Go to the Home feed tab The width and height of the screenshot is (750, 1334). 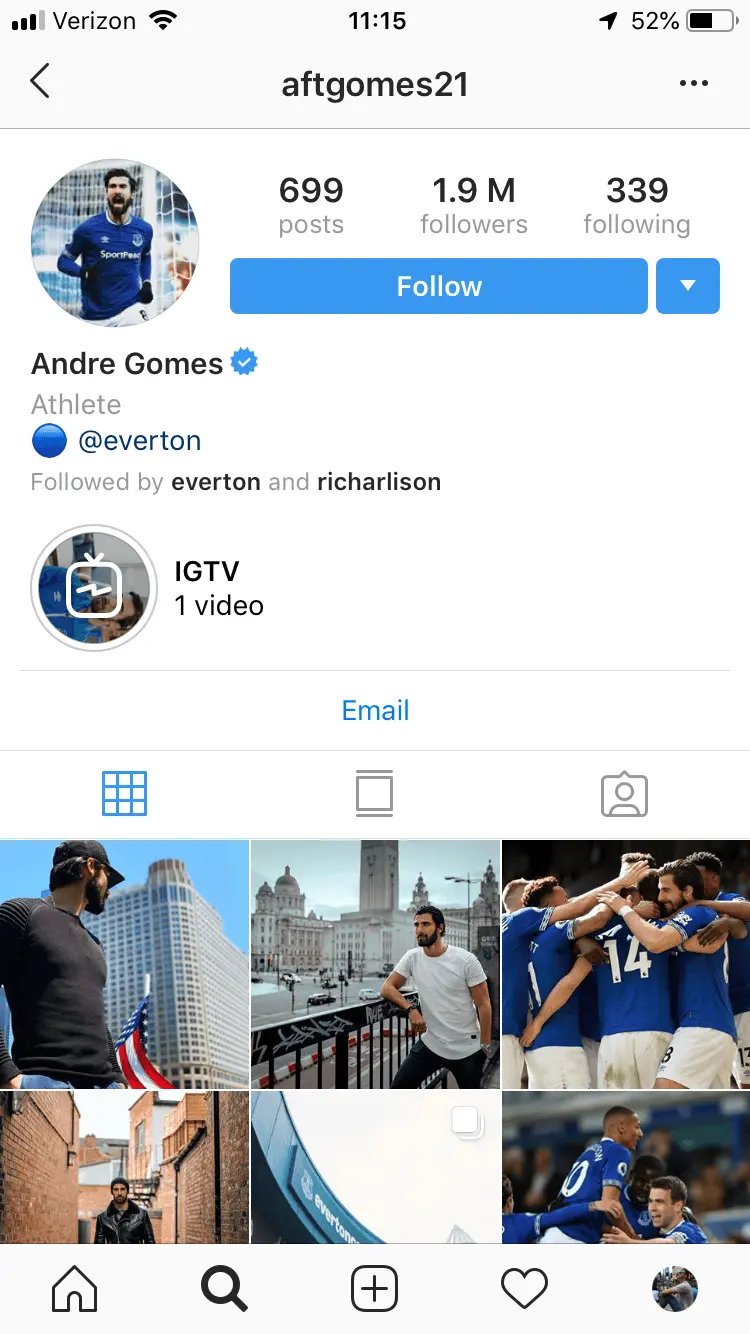(74, 1289)
